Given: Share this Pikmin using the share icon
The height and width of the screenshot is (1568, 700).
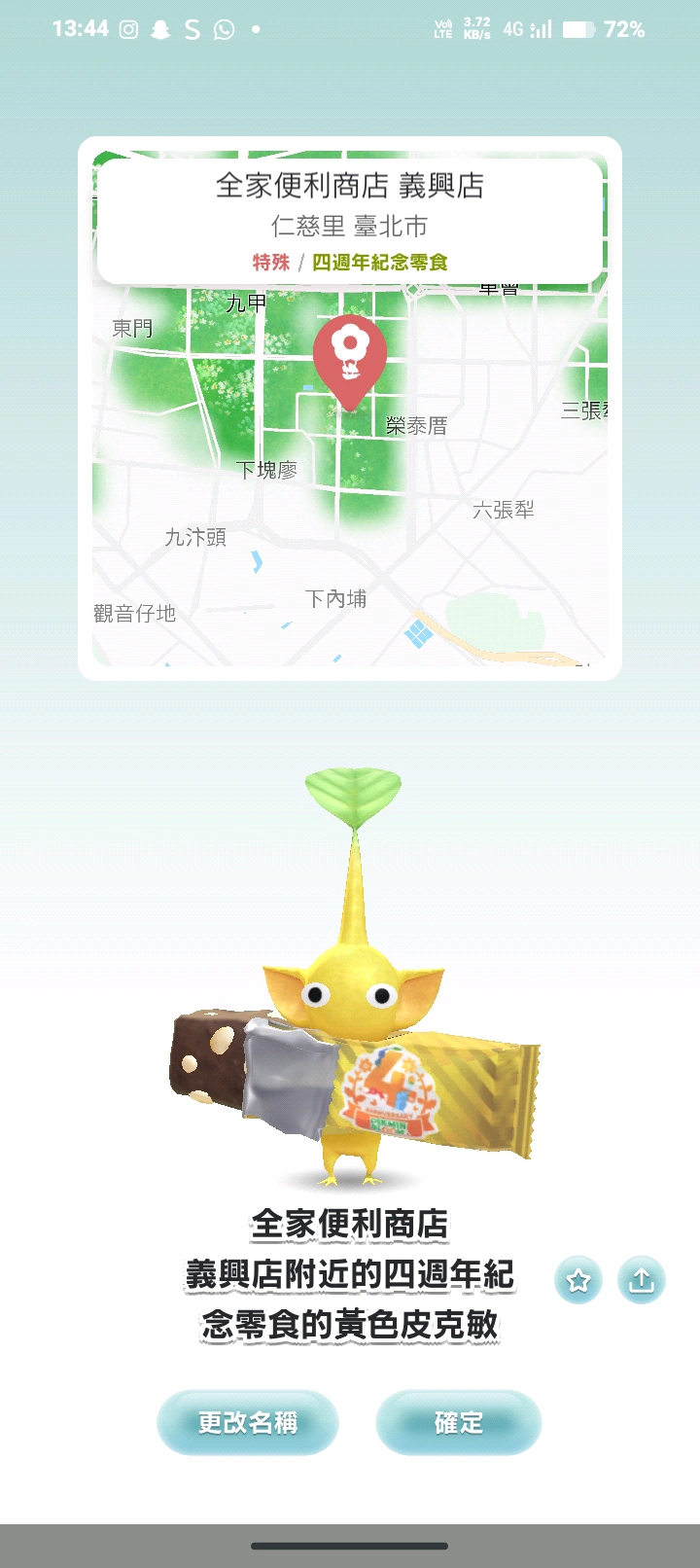Looking at the screenshot, I should click(642, 1280).
